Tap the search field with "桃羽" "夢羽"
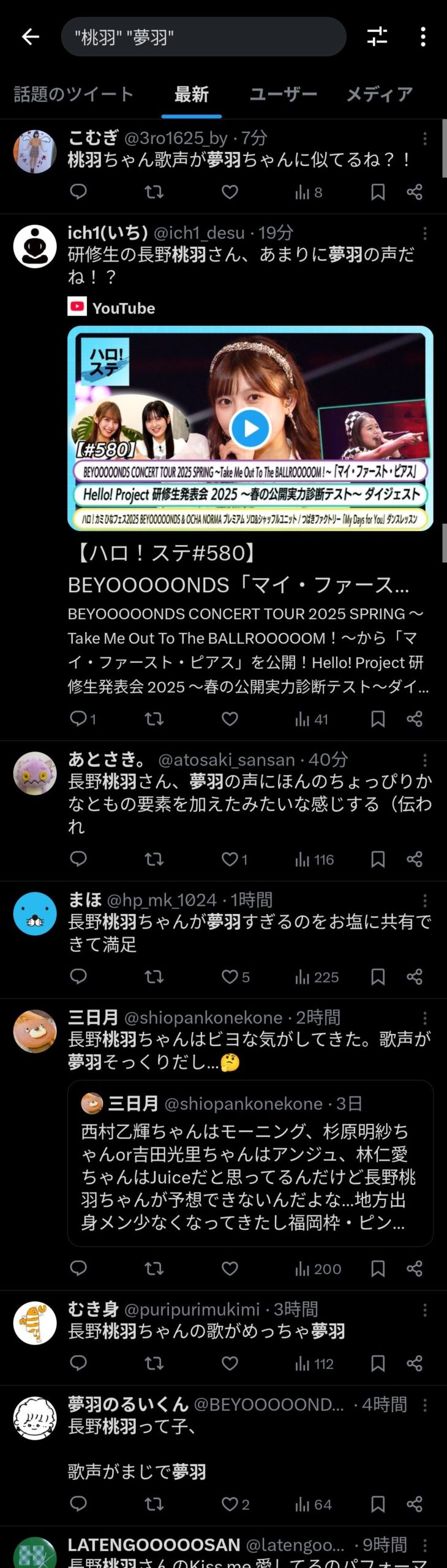This screenshot has height=1568, width=447. tap(203, 37)
